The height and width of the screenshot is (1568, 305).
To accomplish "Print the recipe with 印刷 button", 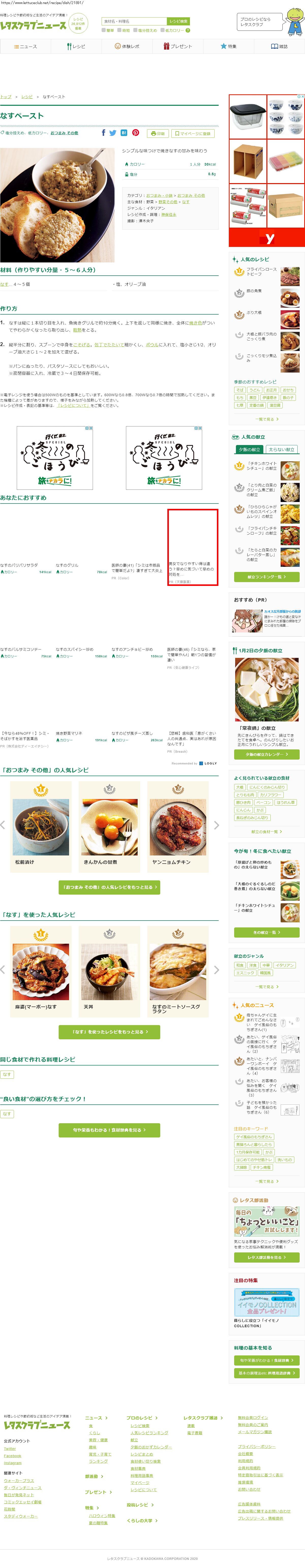I will [157, 133].
